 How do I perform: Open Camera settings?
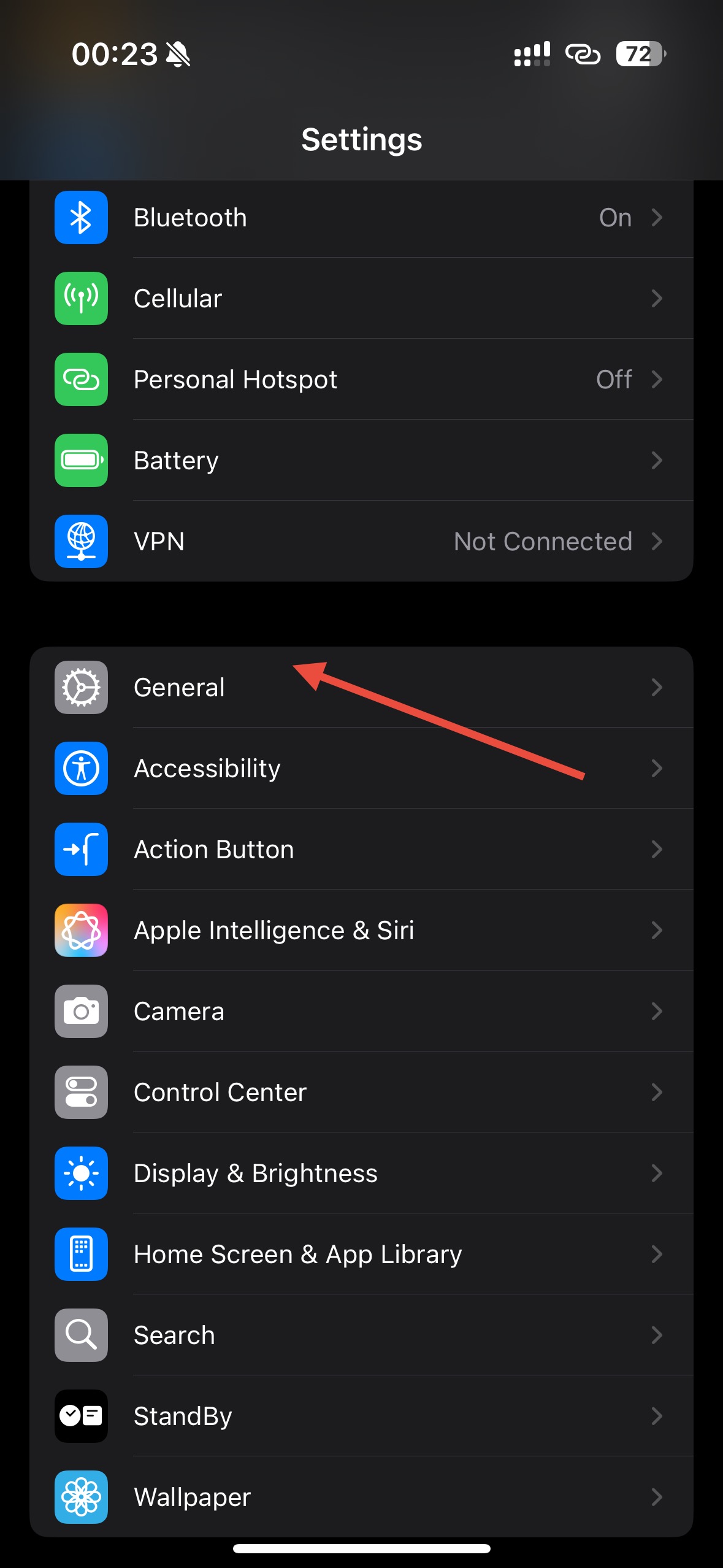[361, 1012]
